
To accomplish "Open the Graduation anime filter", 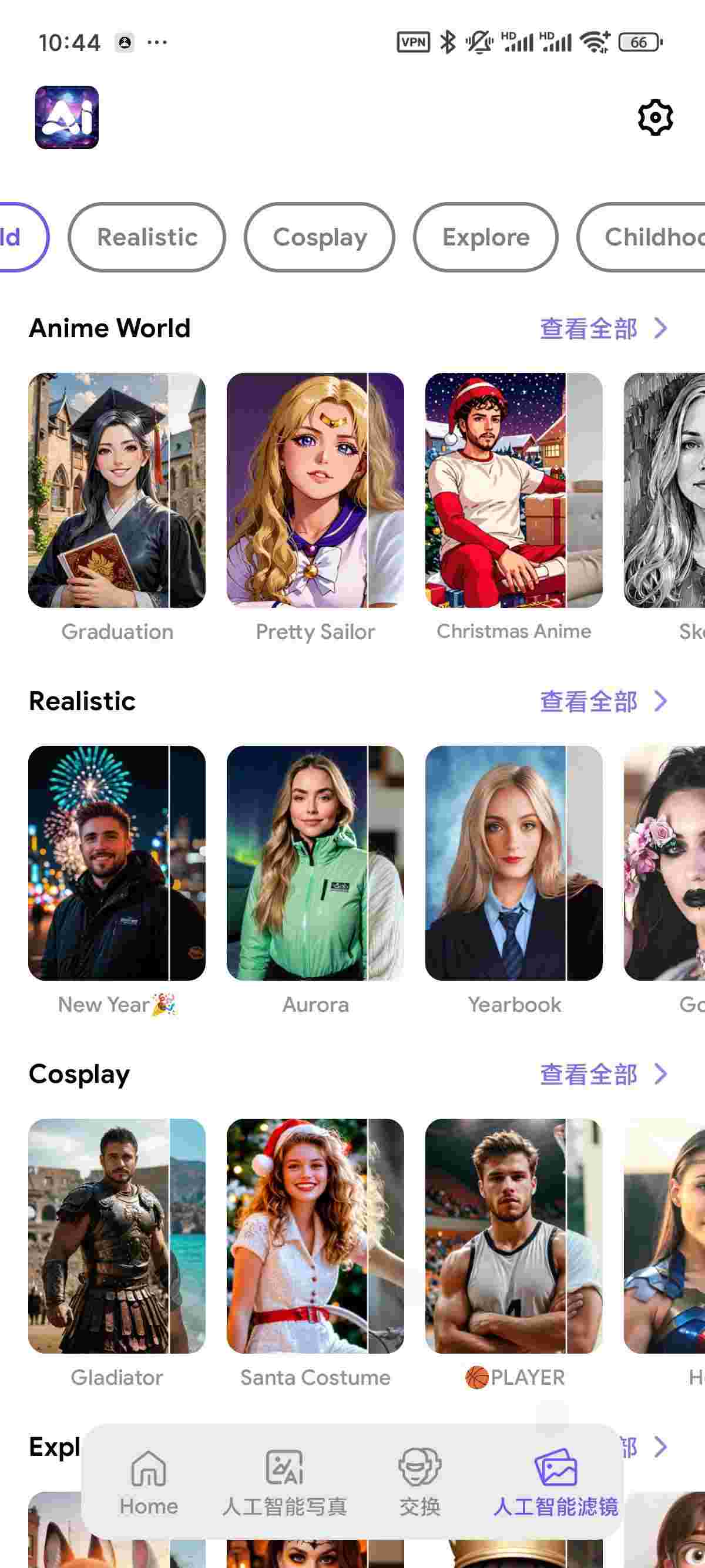I will click(117, 490).
